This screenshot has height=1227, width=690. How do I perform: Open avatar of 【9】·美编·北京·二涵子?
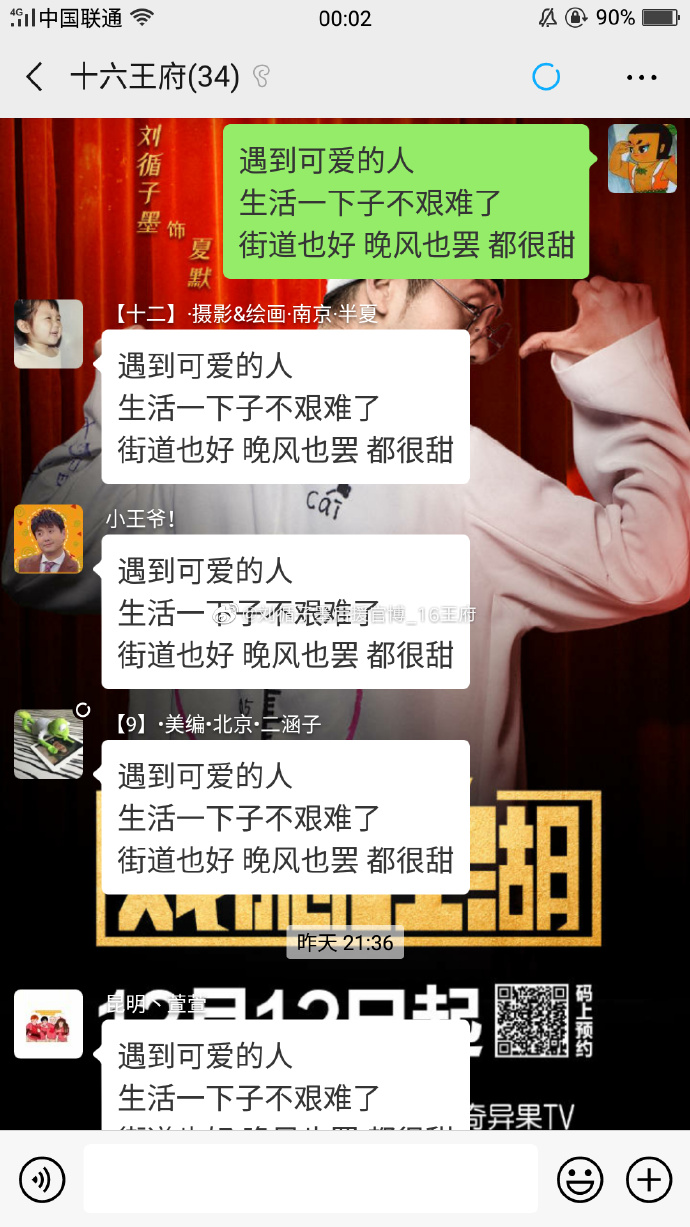point(48,744)
